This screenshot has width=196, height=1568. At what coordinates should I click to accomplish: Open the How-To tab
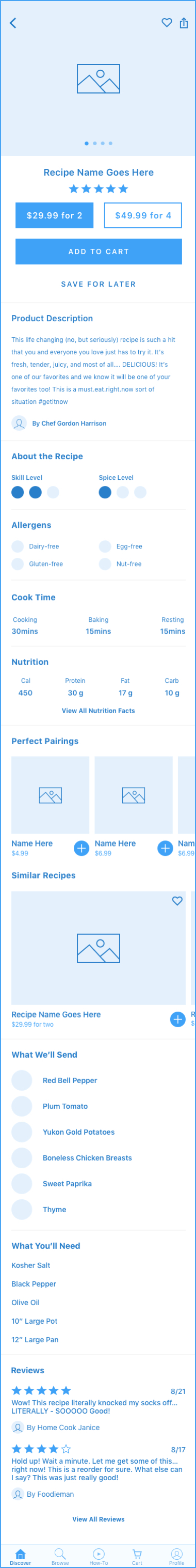(x=99, y=1557)
